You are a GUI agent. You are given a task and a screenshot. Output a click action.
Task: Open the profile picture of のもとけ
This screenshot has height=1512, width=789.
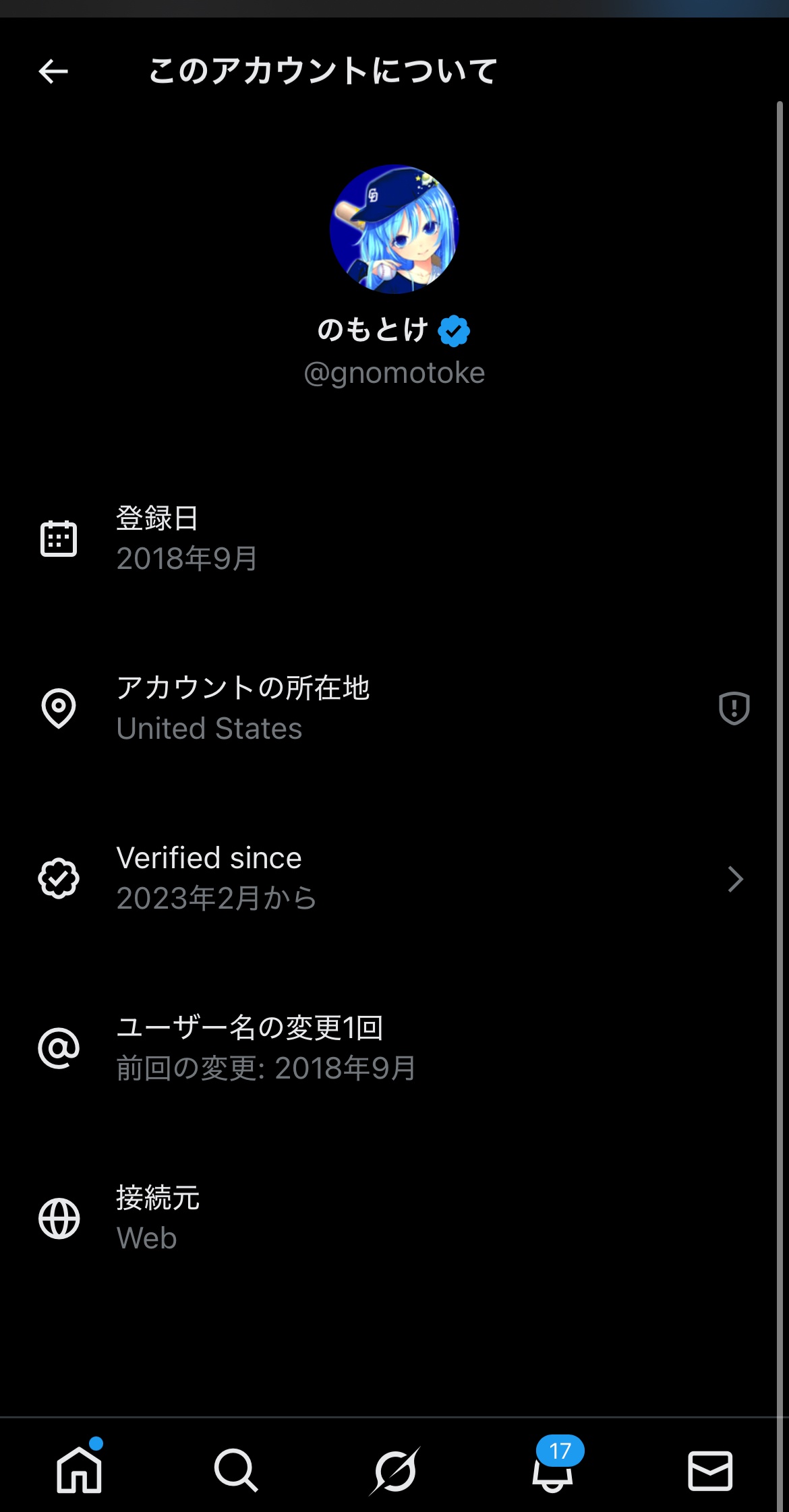(394, 229)
